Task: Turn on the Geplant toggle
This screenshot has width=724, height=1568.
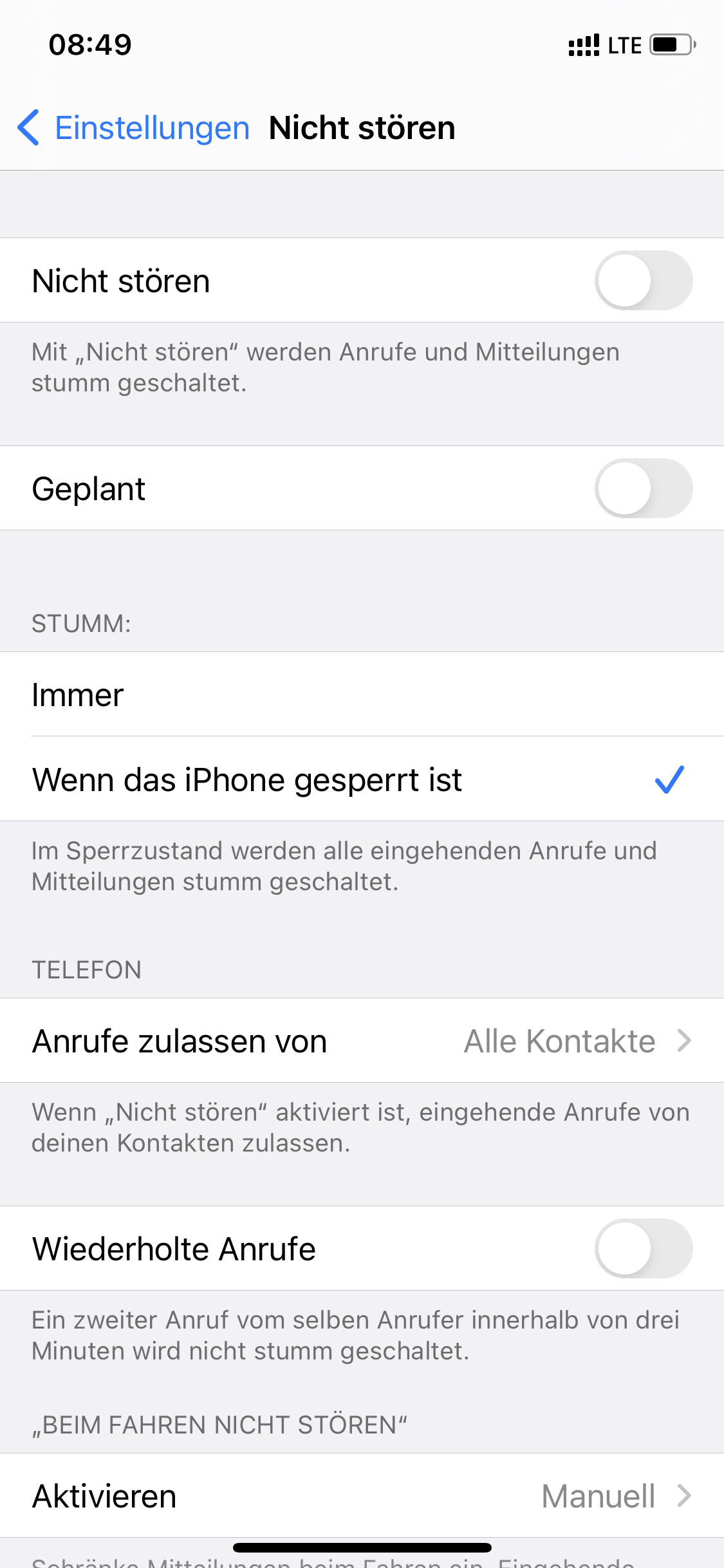Action: tap(644, 488)
